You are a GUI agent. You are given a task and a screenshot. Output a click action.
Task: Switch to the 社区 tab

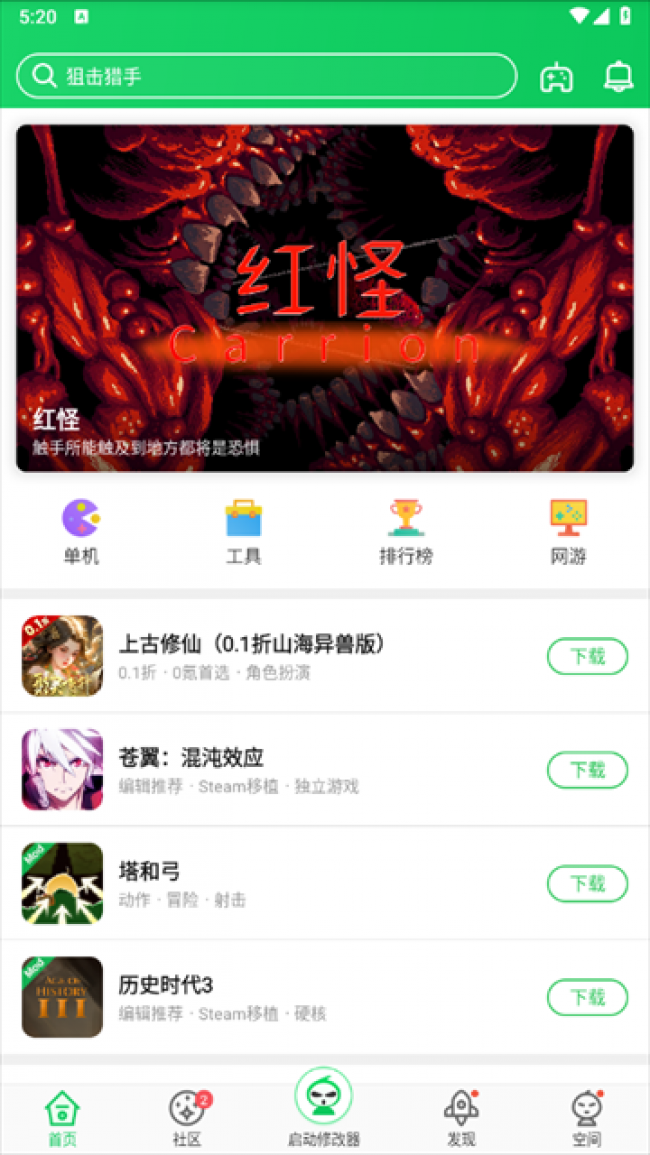point(186,1118)
